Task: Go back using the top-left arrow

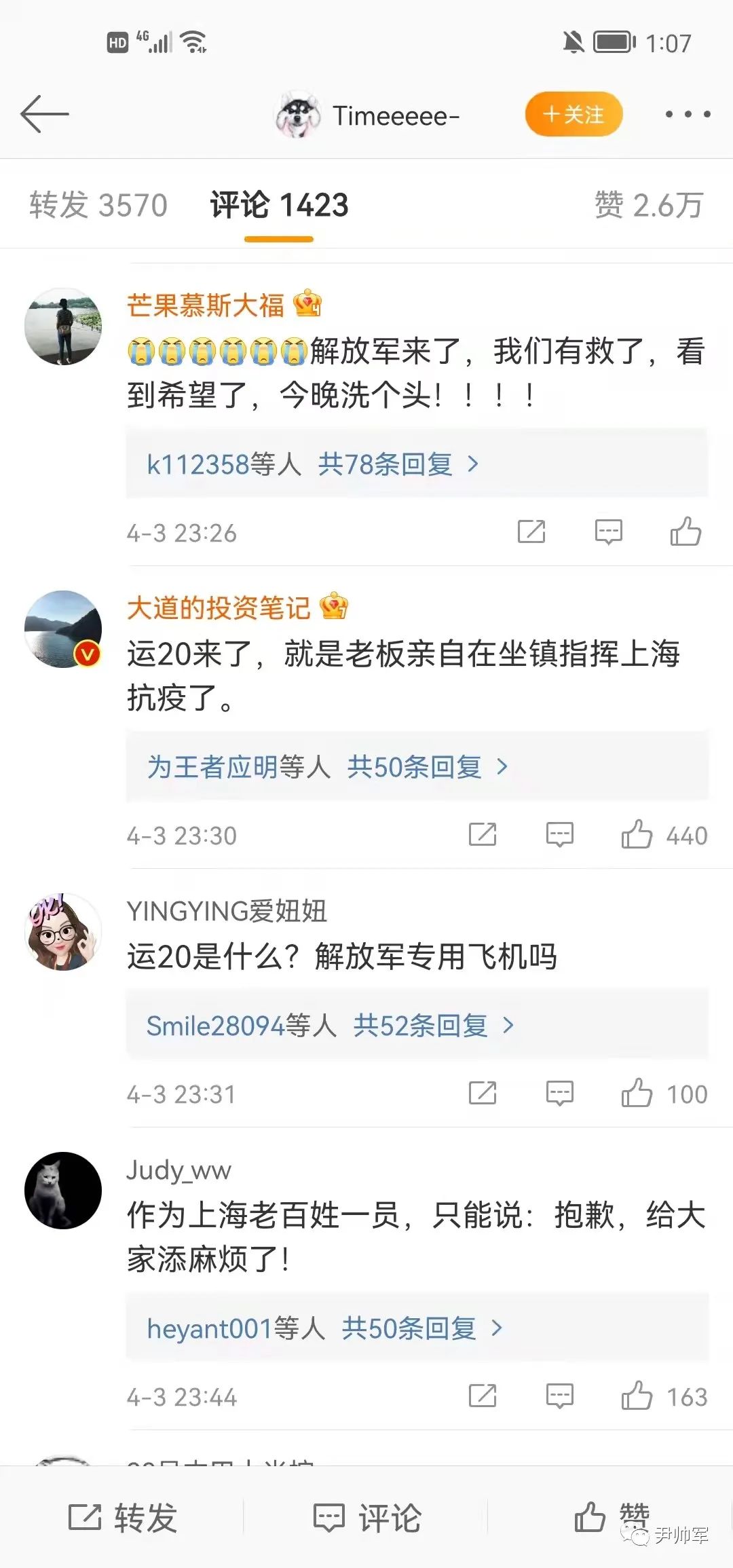Action: point(45,114)
